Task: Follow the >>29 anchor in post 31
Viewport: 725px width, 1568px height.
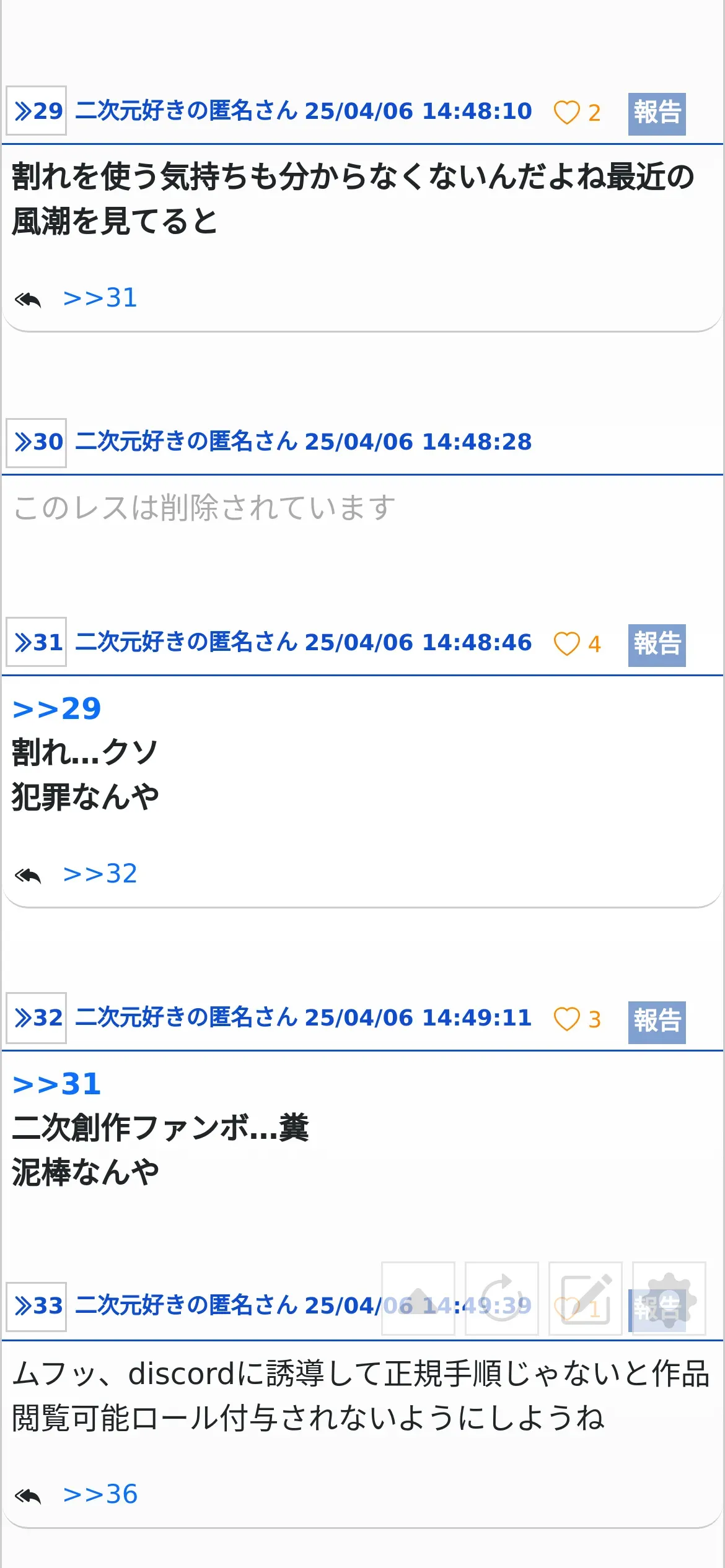Action: [57, 708]
